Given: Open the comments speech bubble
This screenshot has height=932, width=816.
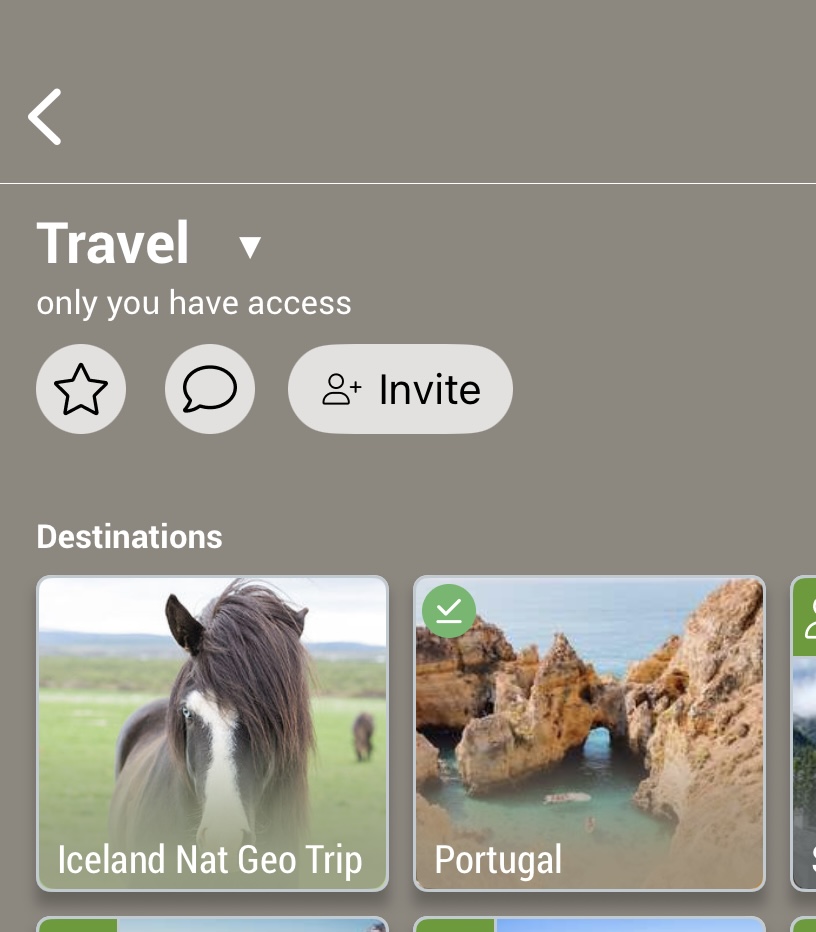Looking at the screenshot, I should click(x=210, y=389).
